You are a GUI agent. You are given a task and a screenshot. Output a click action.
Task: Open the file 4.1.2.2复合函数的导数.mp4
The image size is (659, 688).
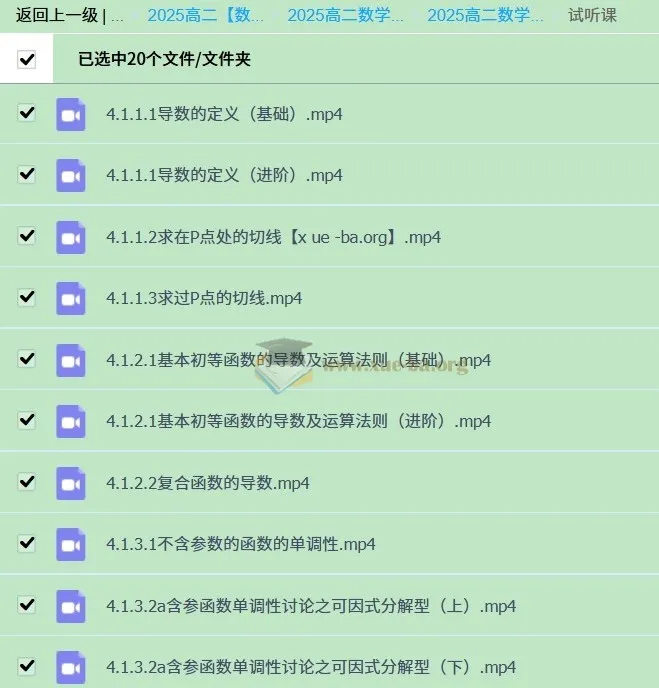(208, 483)
